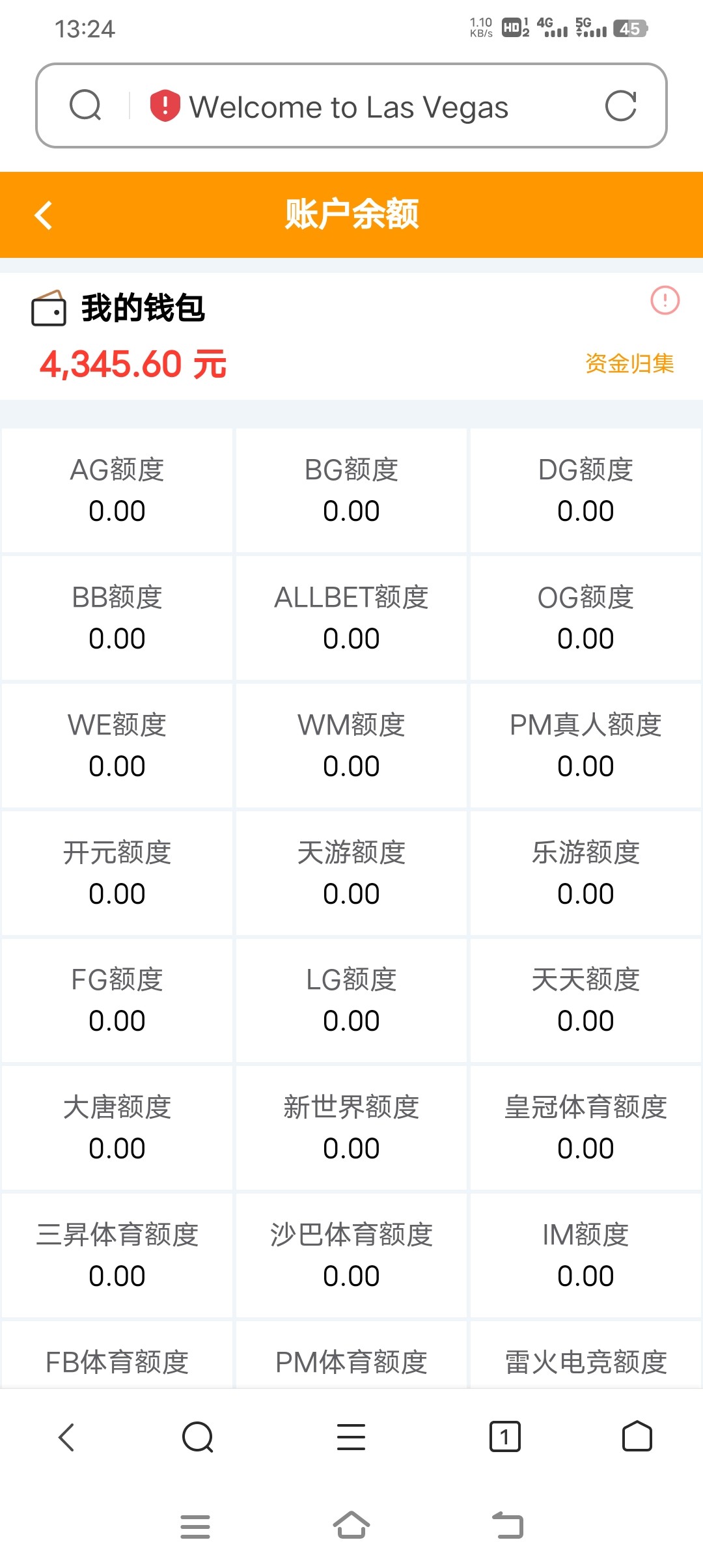Open the browser menu with three lines
This screenshot has height=1568, width=703.
351,1436
